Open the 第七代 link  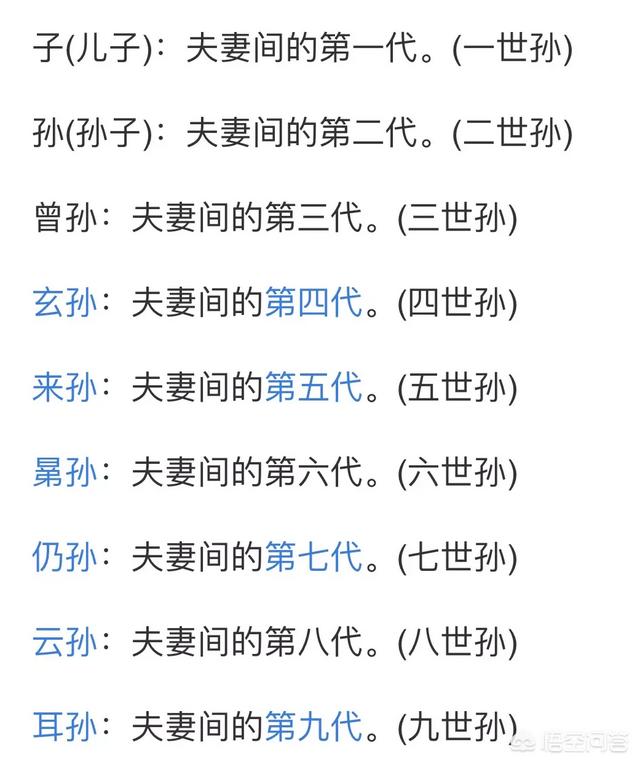(313, 557)
